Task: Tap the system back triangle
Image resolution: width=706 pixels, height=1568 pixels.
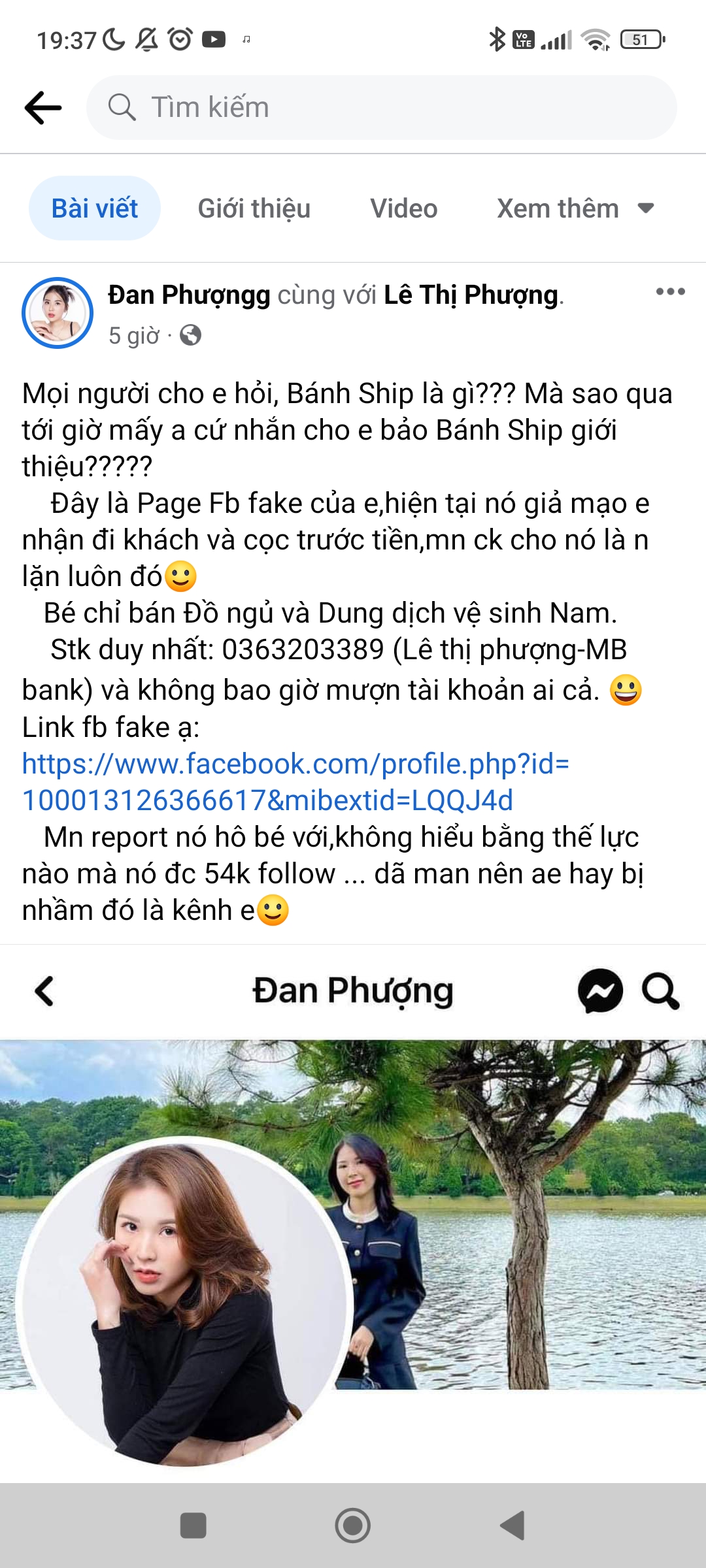Action: (513, 1526)
